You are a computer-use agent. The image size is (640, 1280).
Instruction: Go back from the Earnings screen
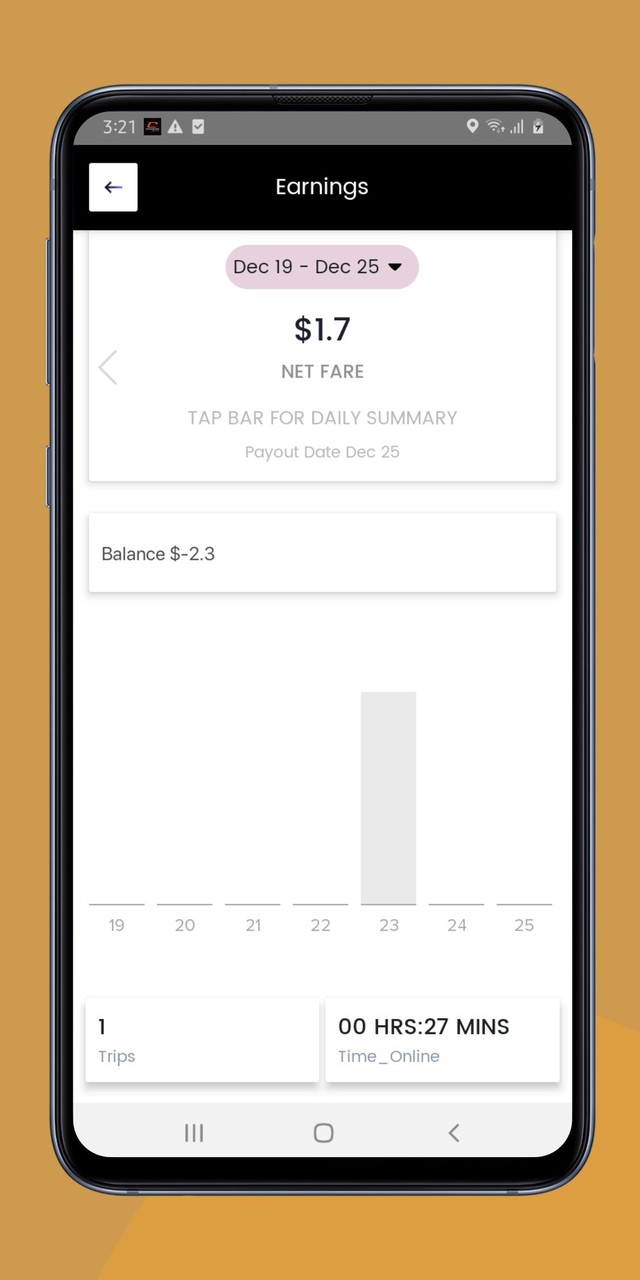pyautogui.click(x=113, y=187)
